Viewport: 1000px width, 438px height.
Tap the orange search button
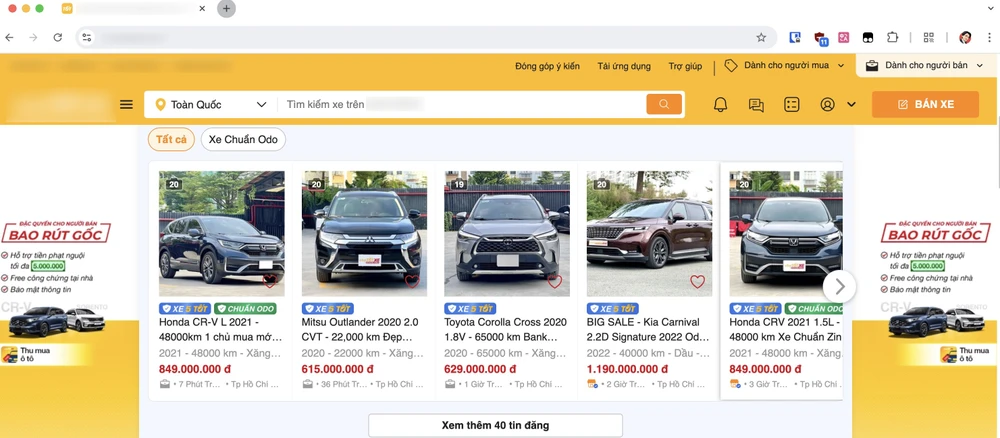tap(664, 104)
